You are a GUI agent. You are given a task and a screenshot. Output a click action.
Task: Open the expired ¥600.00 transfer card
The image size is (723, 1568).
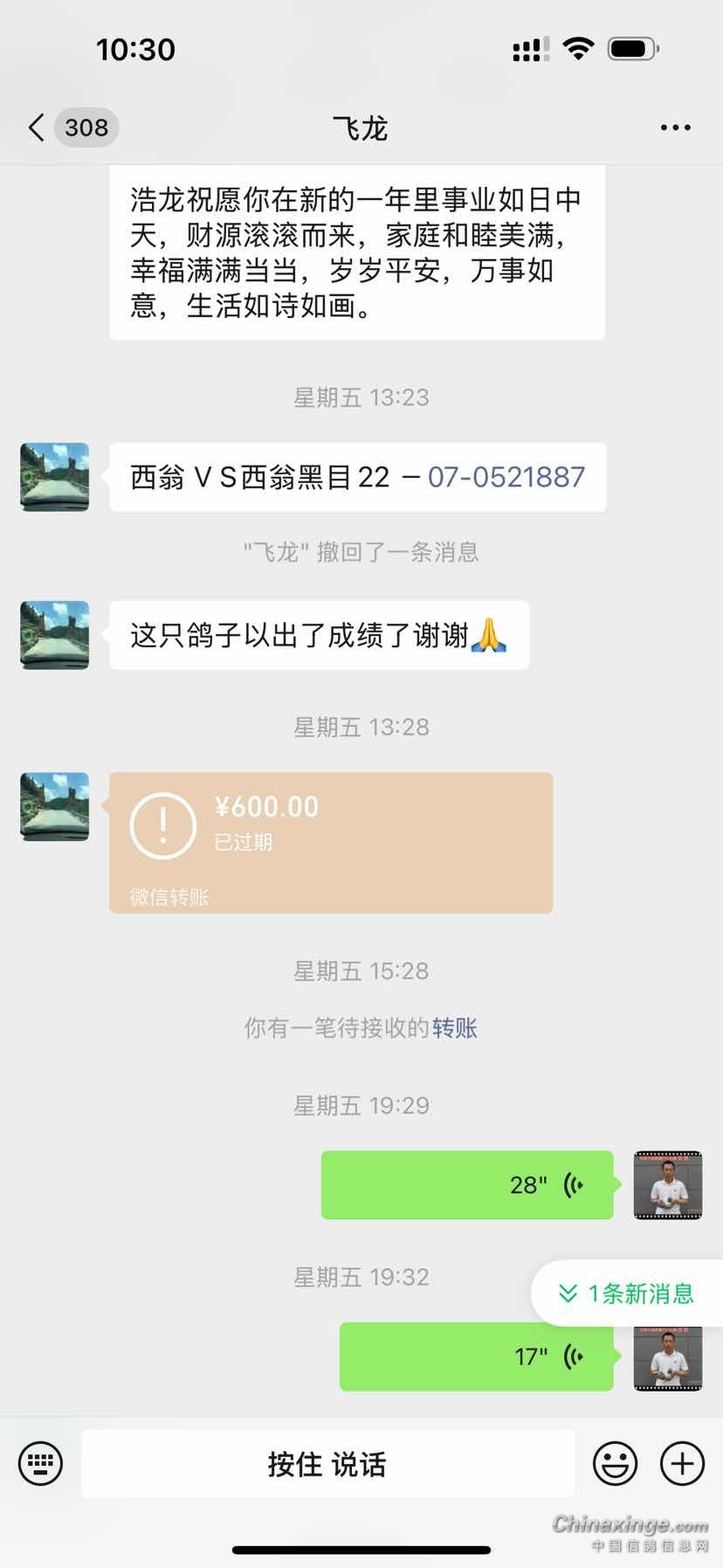click(330, 842)
